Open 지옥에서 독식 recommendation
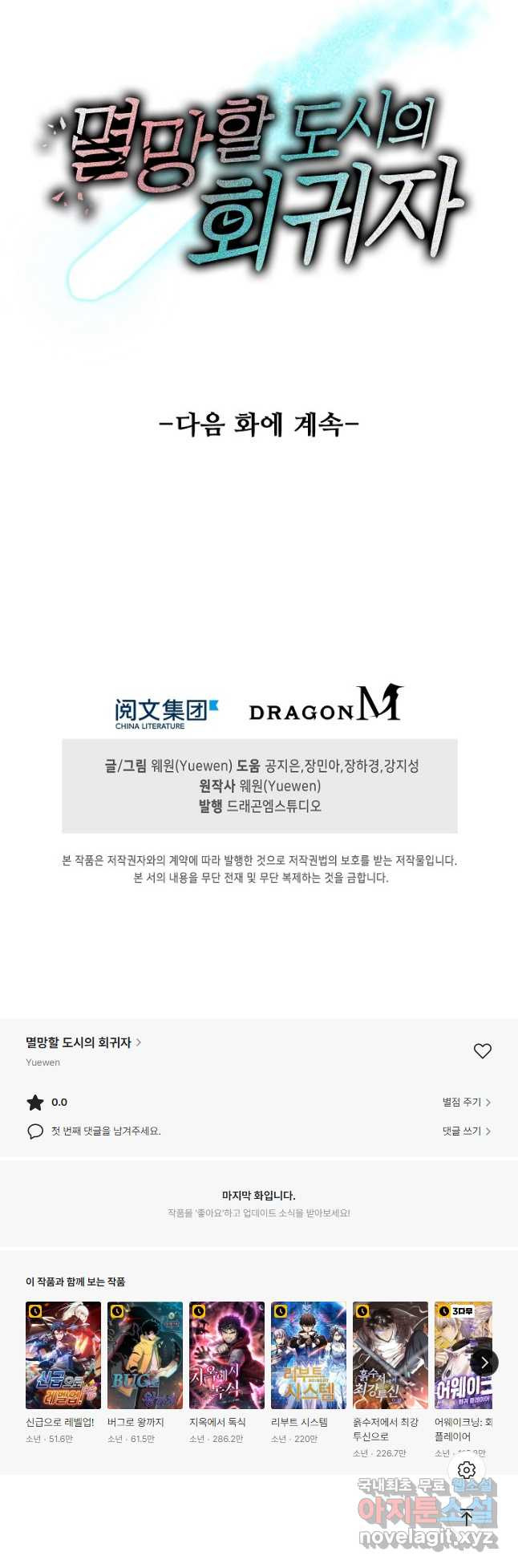The width and height of the screenshot is (518, 1568). click(227, 1355)
